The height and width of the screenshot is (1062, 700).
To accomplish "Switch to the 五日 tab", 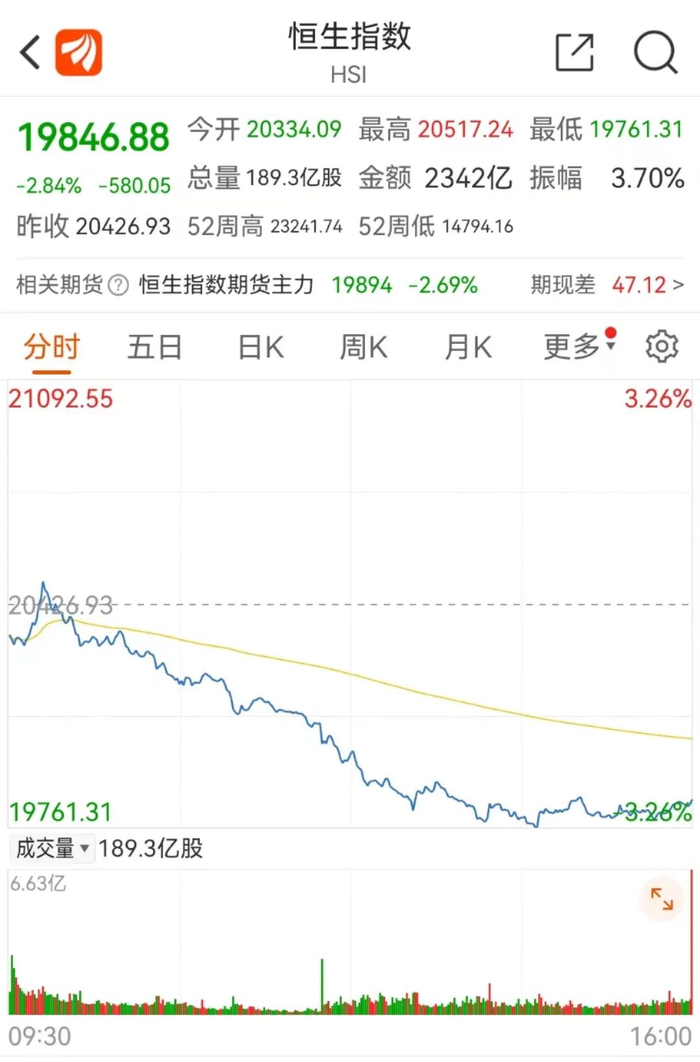I will tap(155, 347).
